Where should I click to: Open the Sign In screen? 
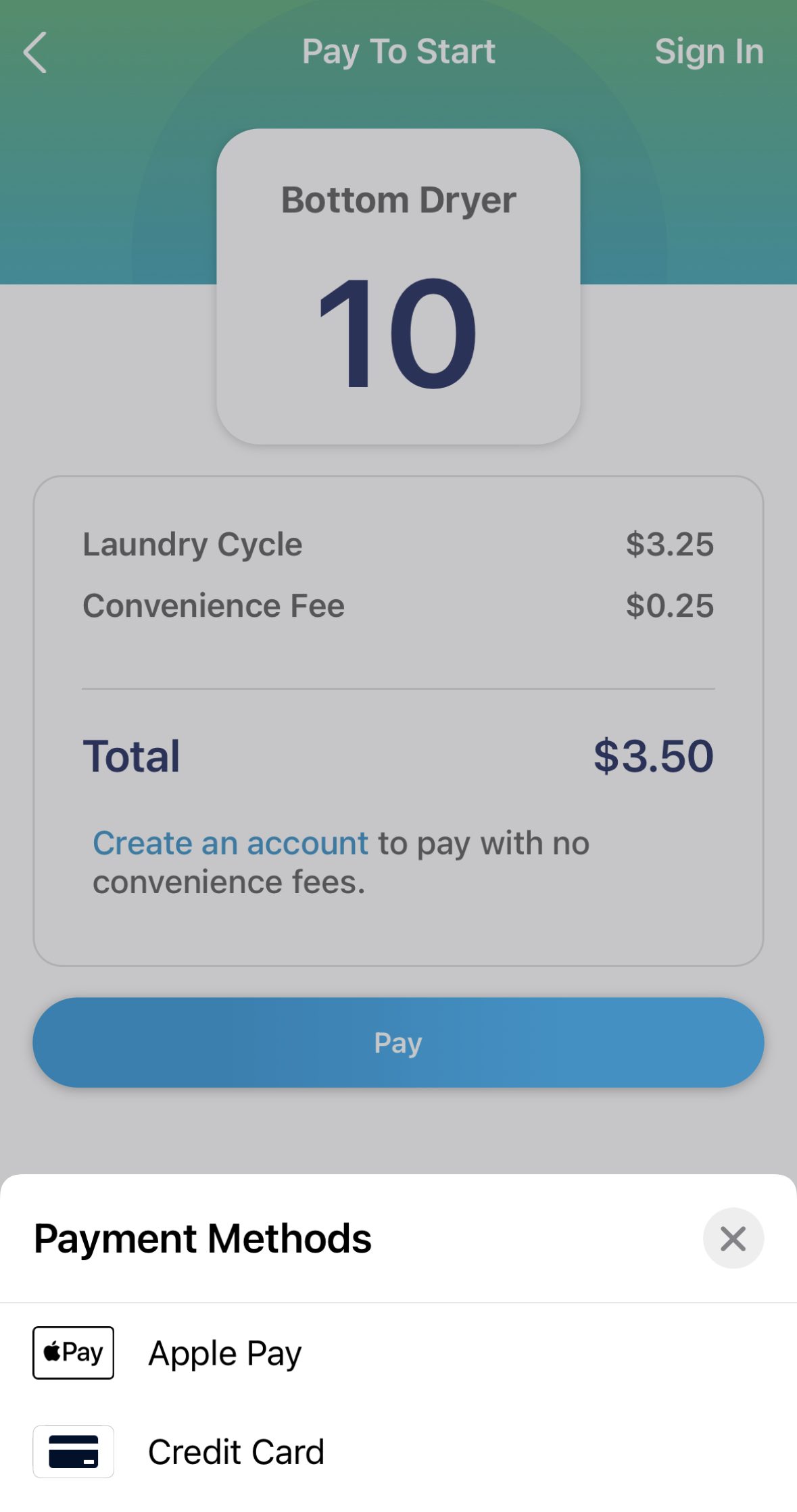coord(709,51)
